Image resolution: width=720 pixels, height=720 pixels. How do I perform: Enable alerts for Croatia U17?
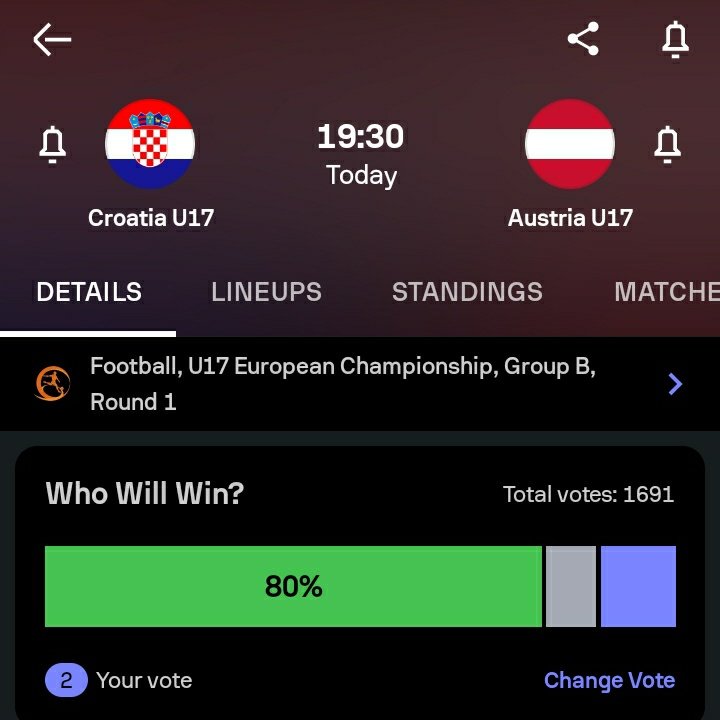(x=52, y=145)
